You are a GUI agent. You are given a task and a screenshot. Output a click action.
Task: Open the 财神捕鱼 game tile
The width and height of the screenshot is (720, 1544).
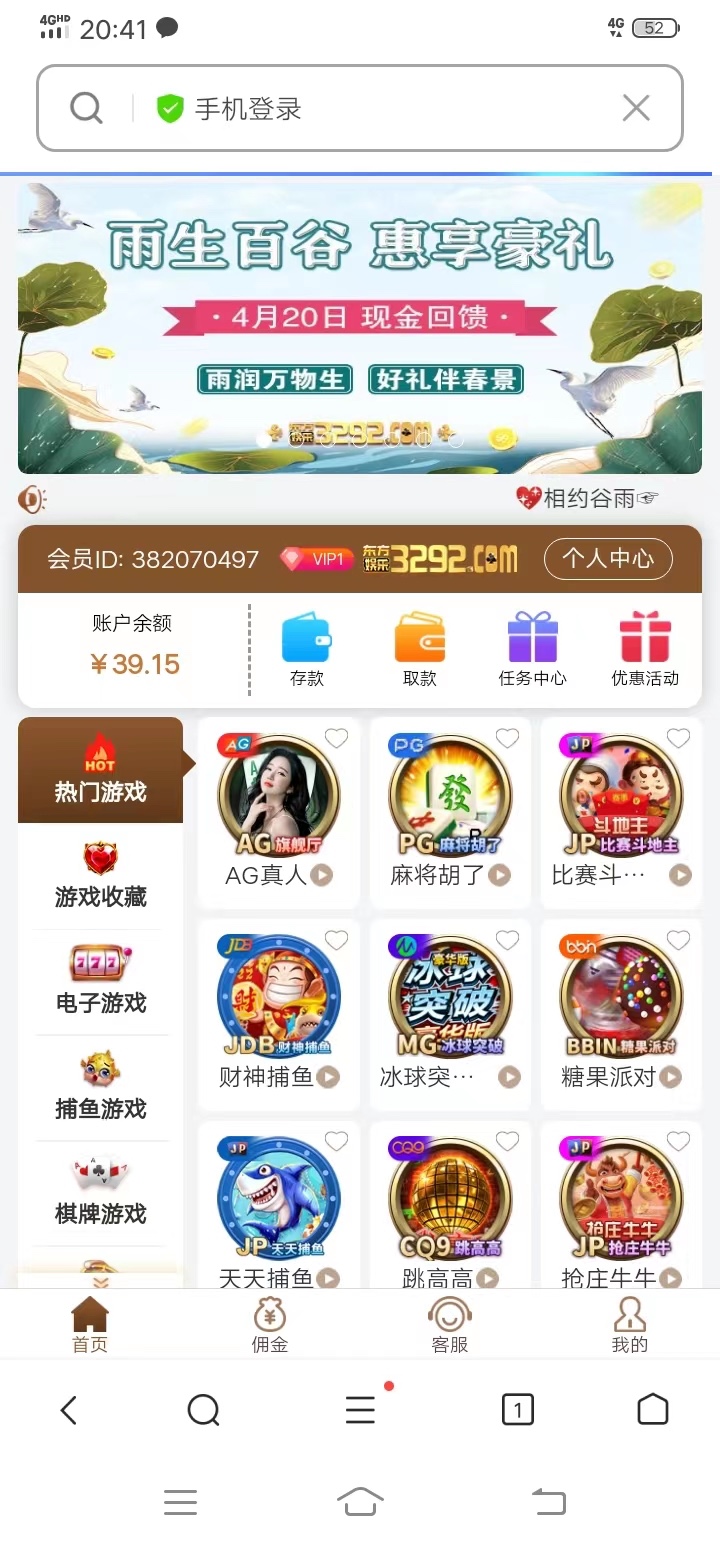[x=278, y=1010]
